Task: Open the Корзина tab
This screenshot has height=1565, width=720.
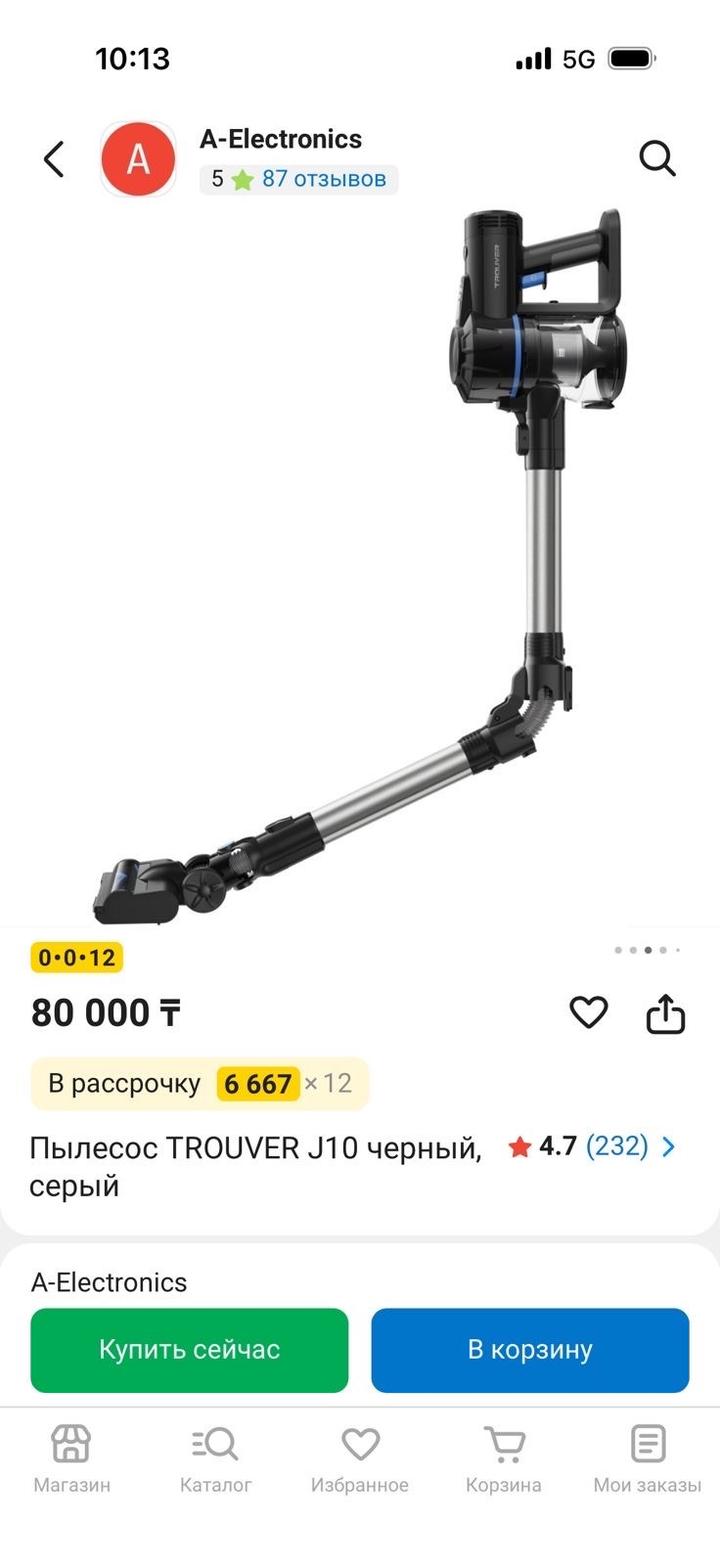Action: pos(504,1458)
